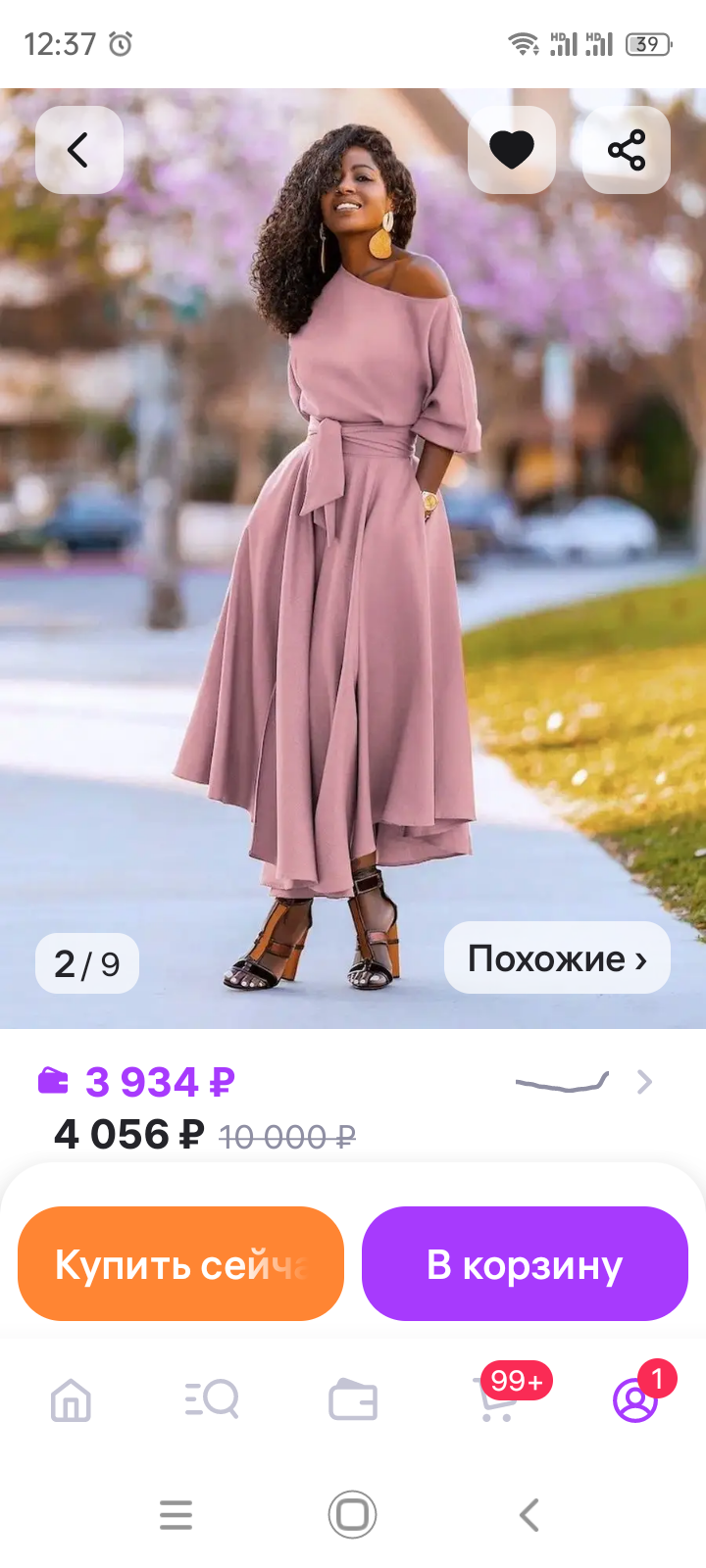Open the wallet tab
Image resolution: width=706 pixels, height=1568 pixels.
[353, 1399]
